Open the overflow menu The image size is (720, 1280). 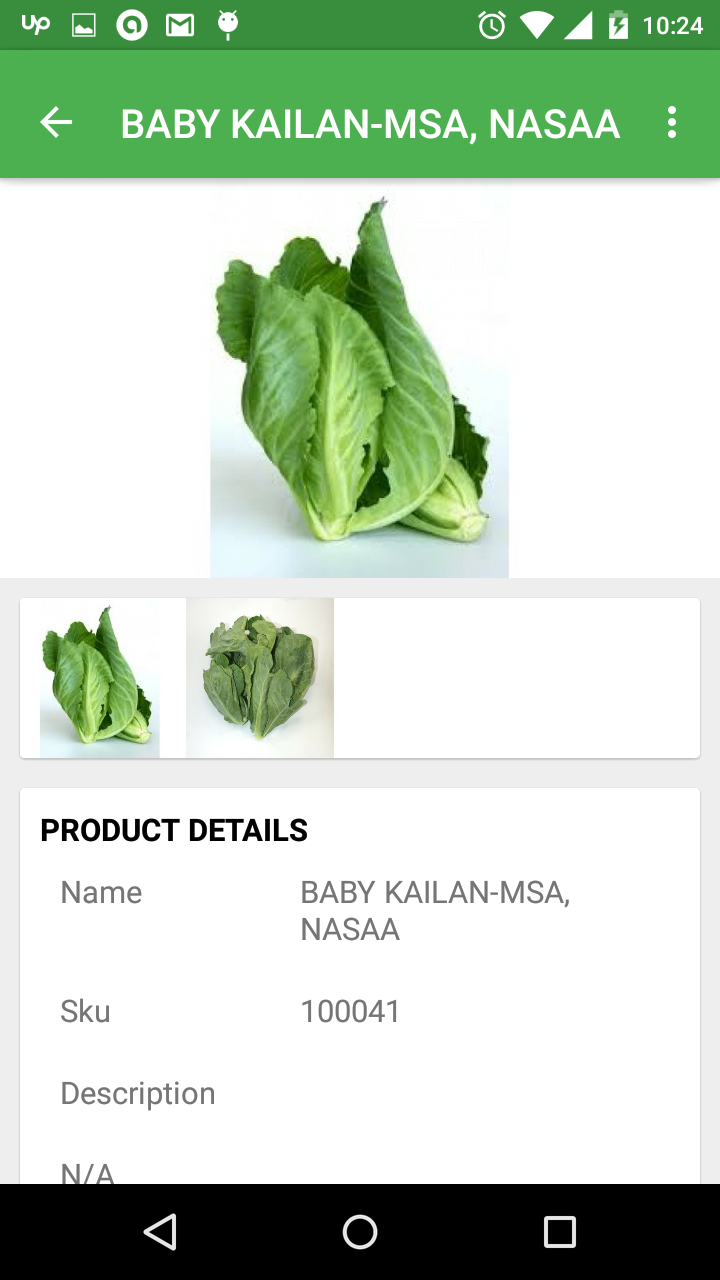point(672,123)
